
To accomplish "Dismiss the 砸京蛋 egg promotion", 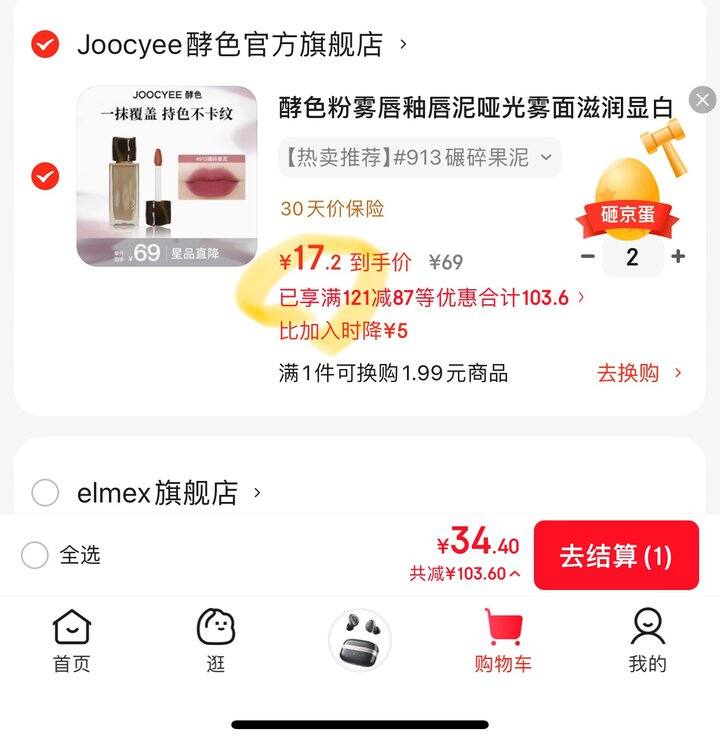I will pos(703,99).
